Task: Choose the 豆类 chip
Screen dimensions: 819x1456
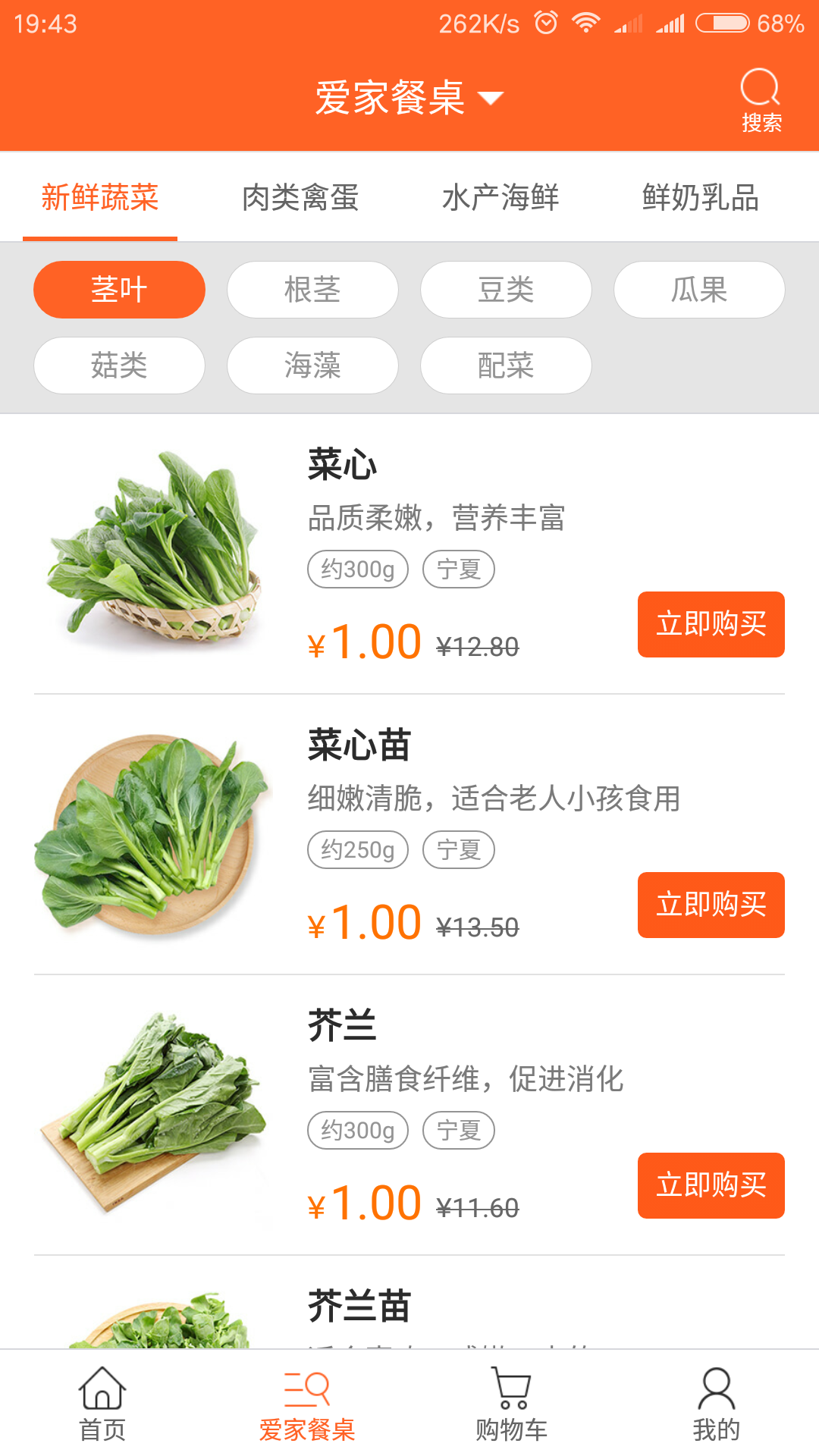Action: (x=506, y=290)
